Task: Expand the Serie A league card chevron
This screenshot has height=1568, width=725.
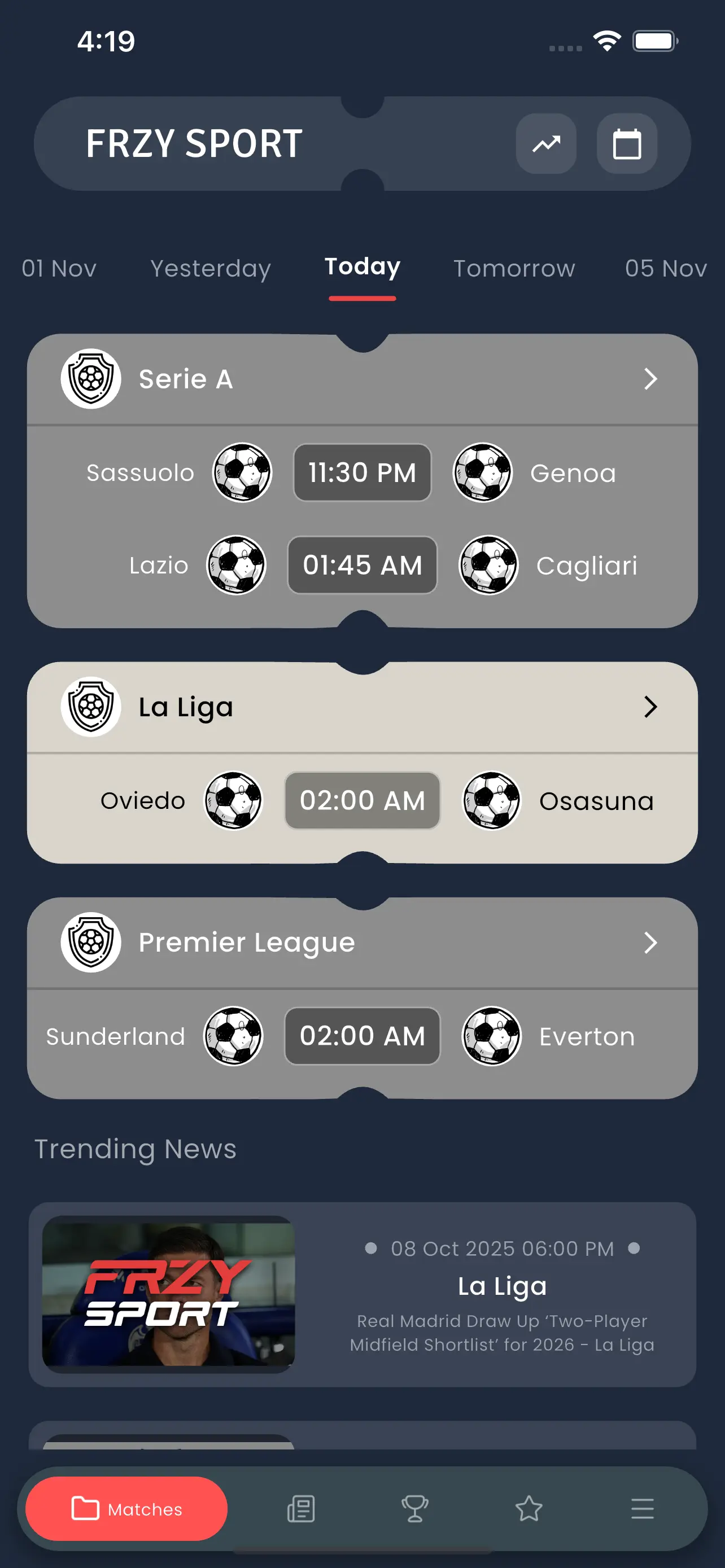Action: [x=650, y=379]
